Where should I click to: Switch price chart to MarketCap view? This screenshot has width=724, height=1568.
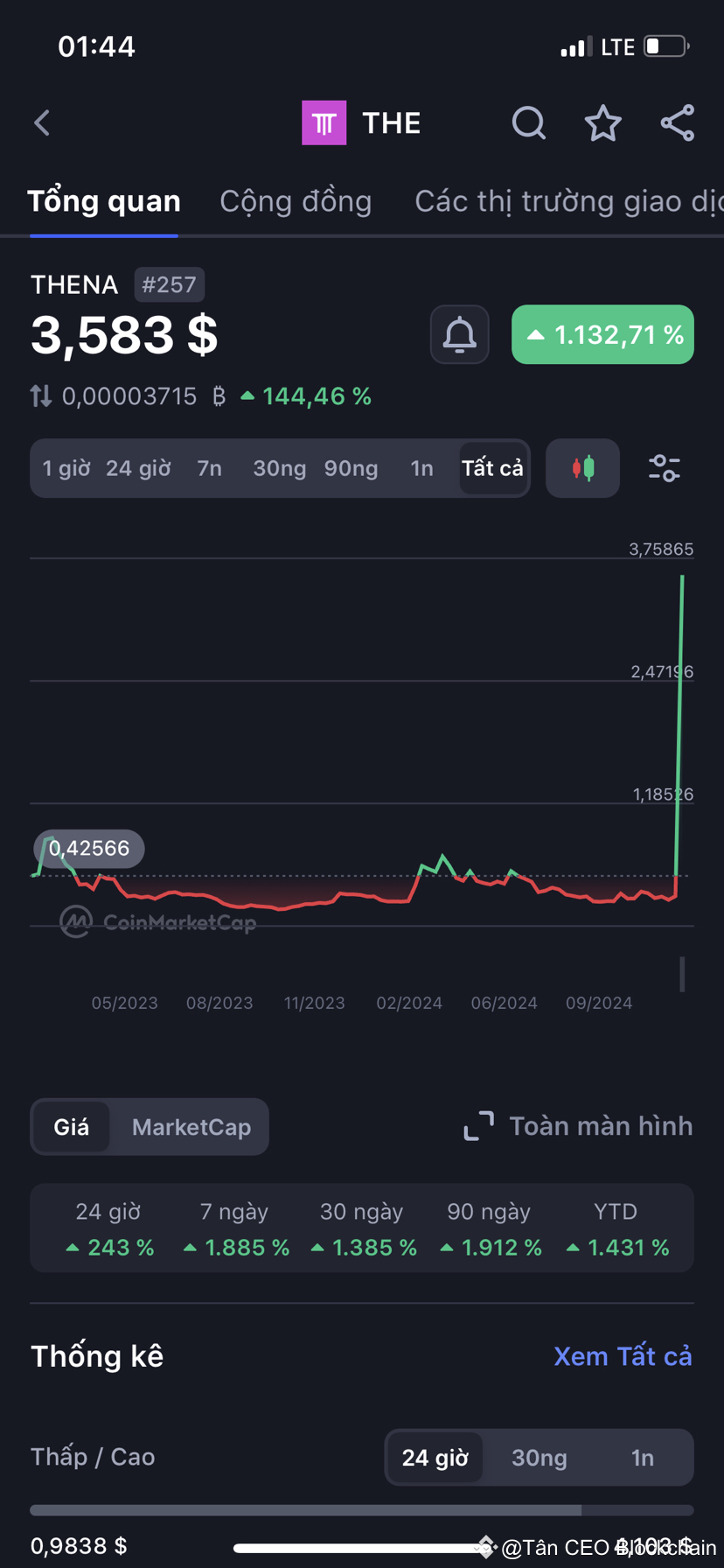point(191,1126)
